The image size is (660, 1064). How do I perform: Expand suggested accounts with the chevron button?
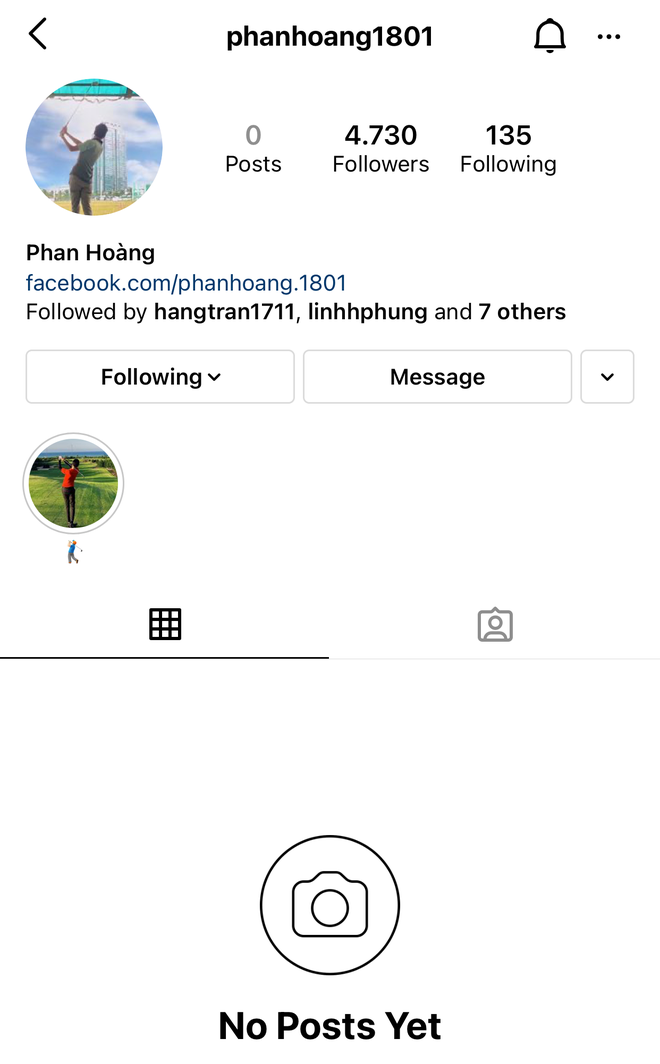[x=607, y=377]
